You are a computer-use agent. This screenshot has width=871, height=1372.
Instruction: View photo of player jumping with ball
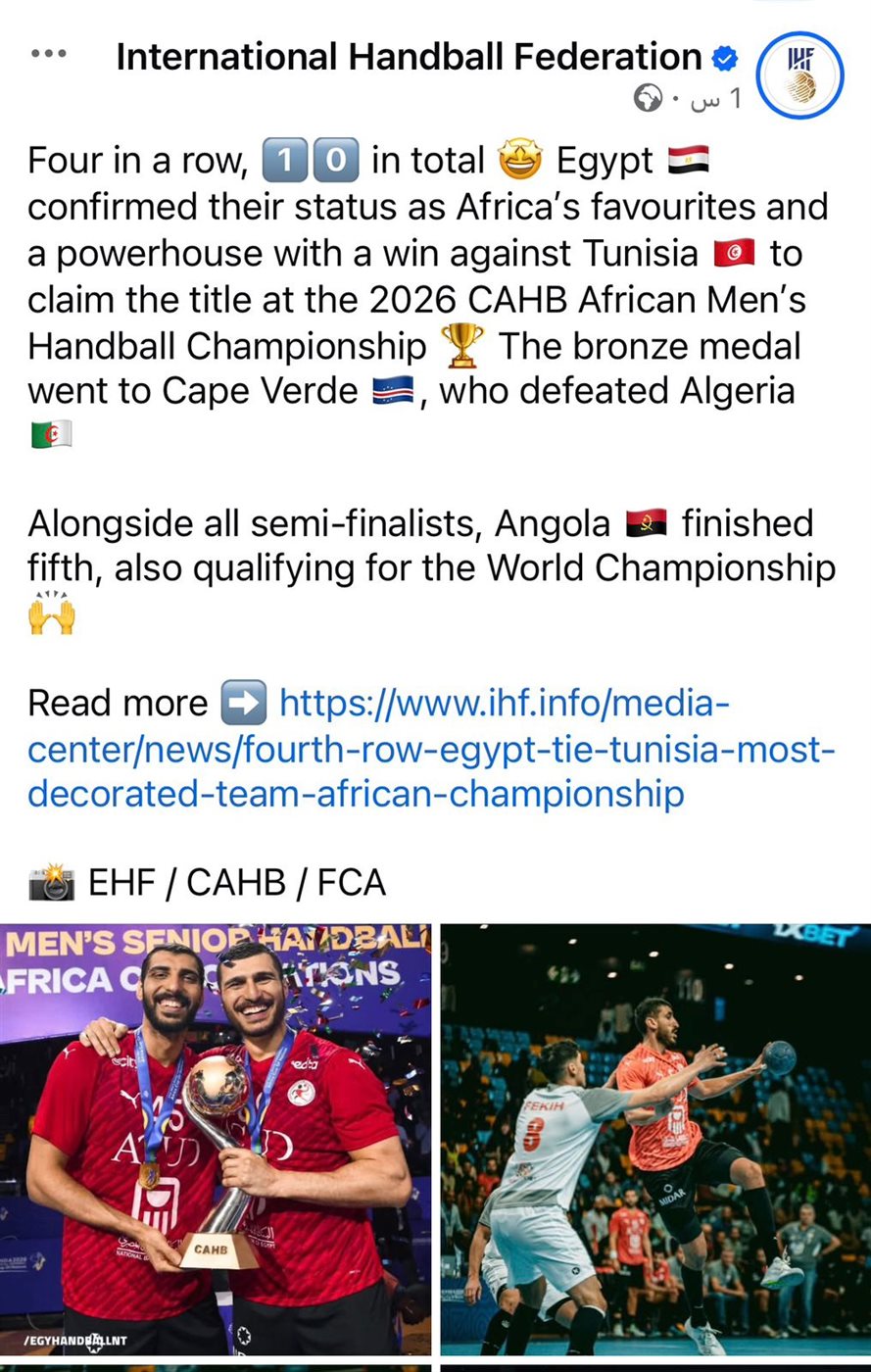[655, 1139]
